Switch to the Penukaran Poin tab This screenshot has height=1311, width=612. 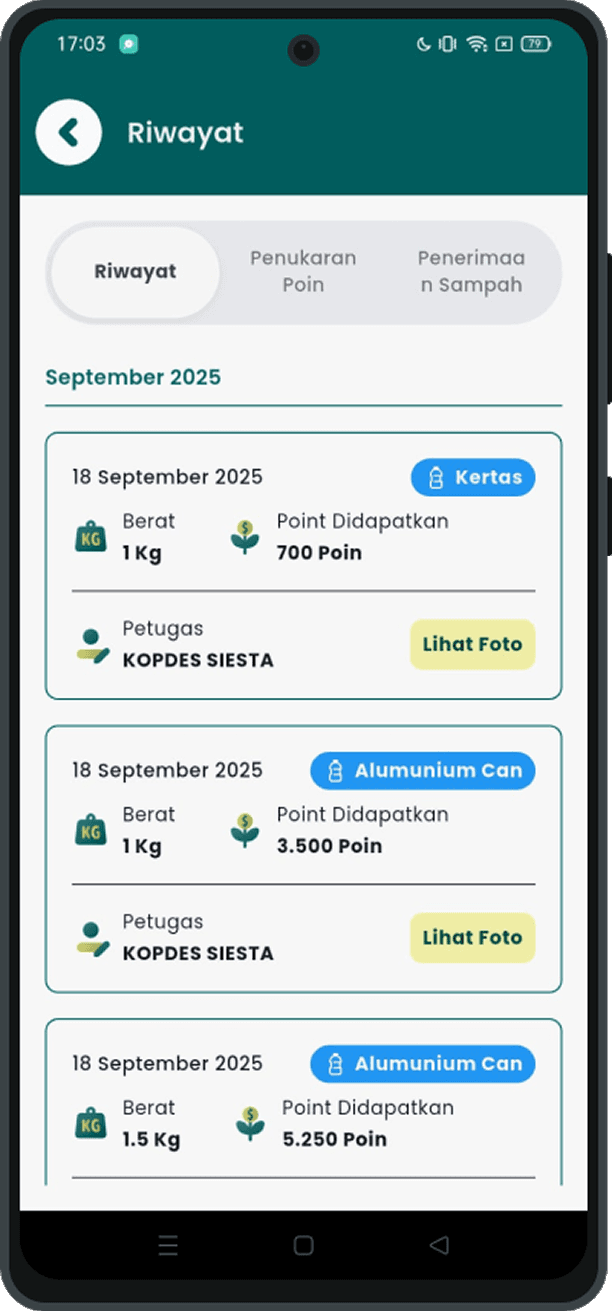pyautogui.click(x=303, y=272)
